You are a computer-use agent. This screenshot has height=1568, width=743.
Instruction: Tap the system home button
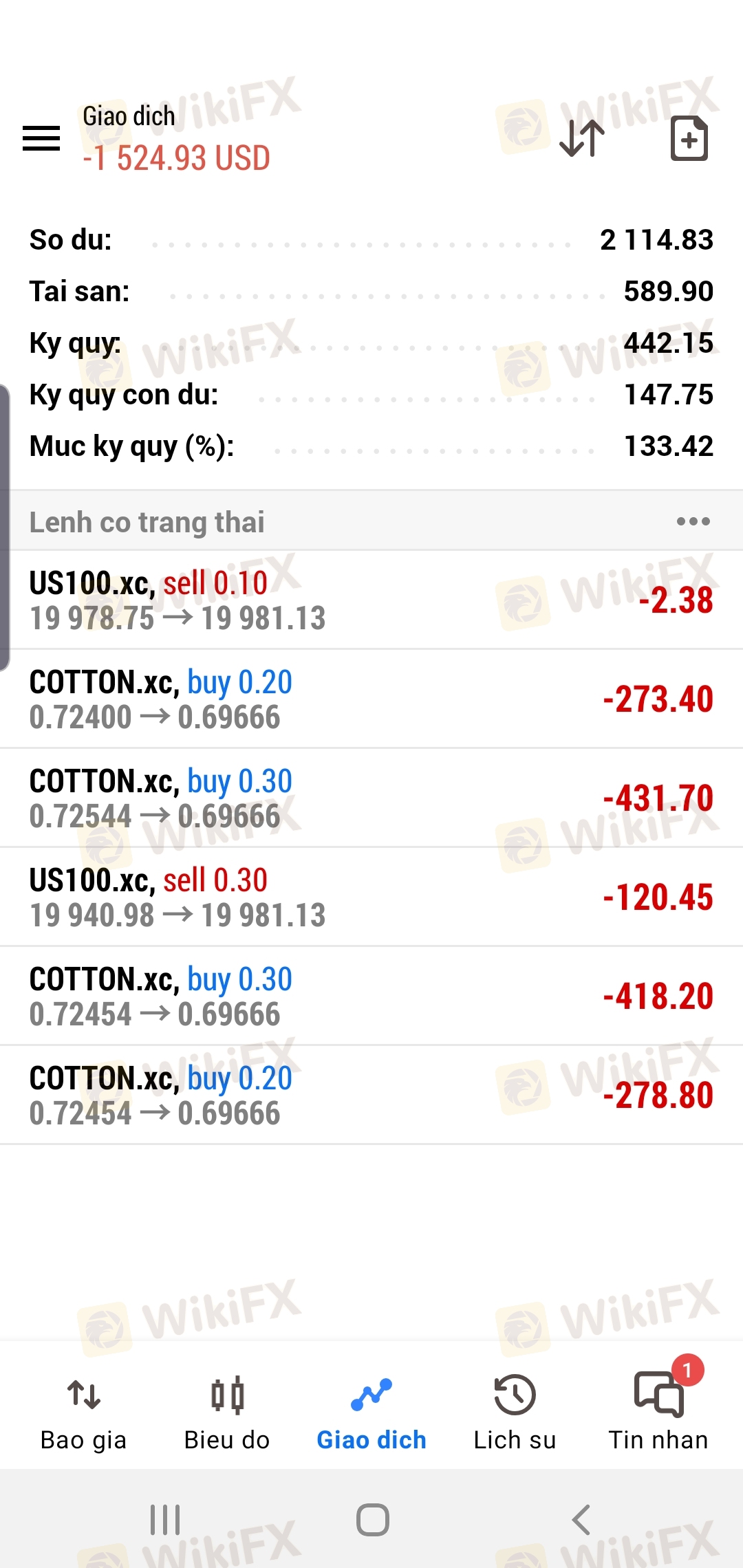coord(372,1520)
